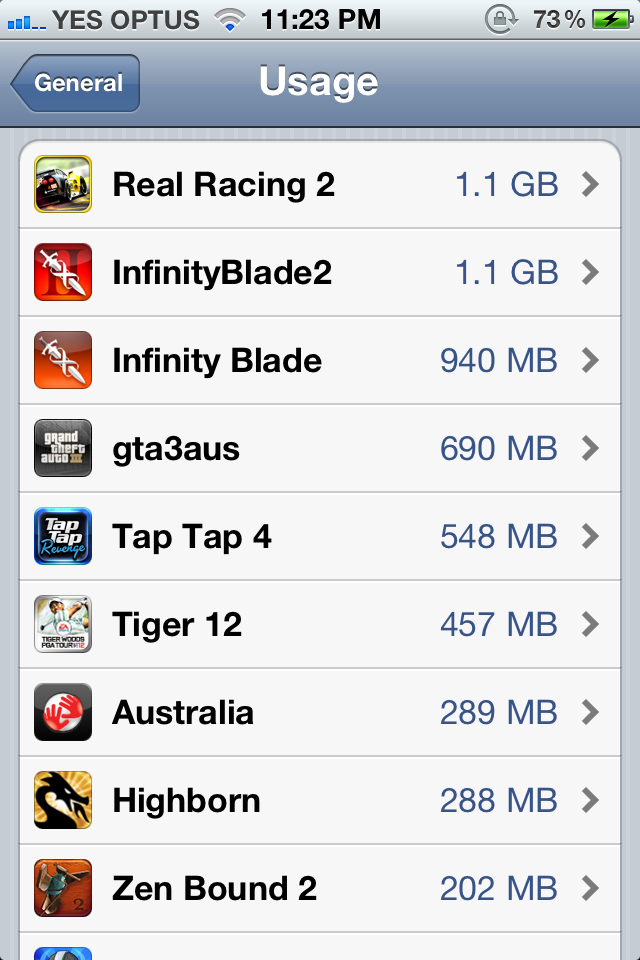Viewport: 640px width, 960px height.
Task: Open Zen Bound 2 usage details
Action: (x=320, y=888)
